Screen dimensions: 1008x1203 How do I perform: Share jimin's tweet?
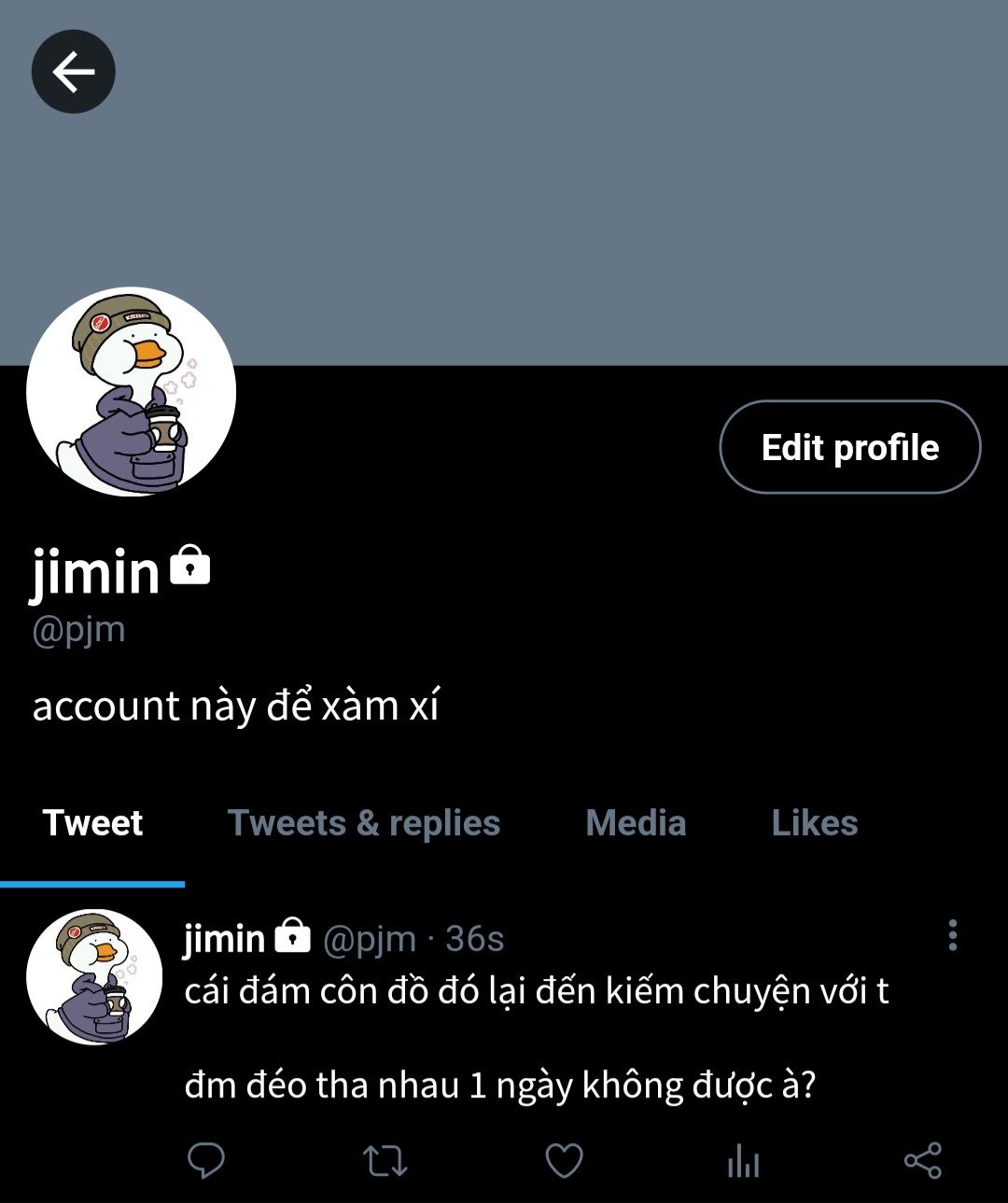click(x=922, y=1161)
